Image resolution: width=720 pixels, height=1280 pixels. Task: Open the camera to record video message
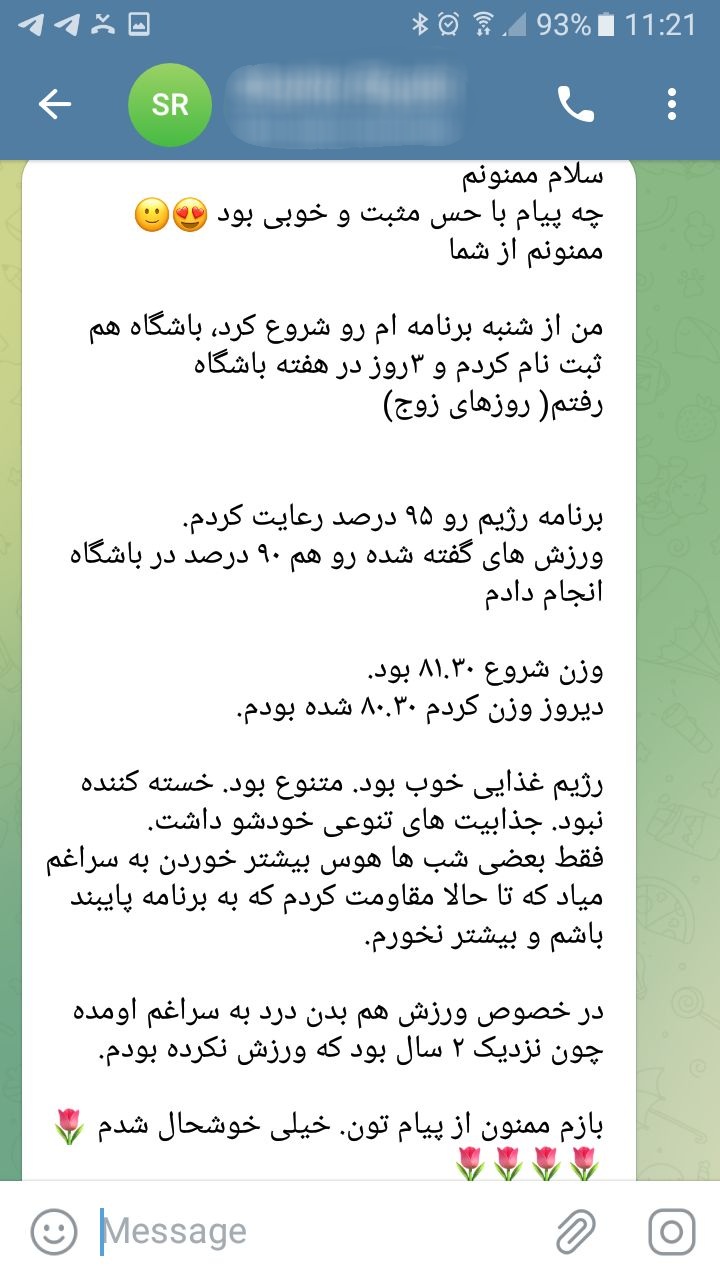[671, 1231]
